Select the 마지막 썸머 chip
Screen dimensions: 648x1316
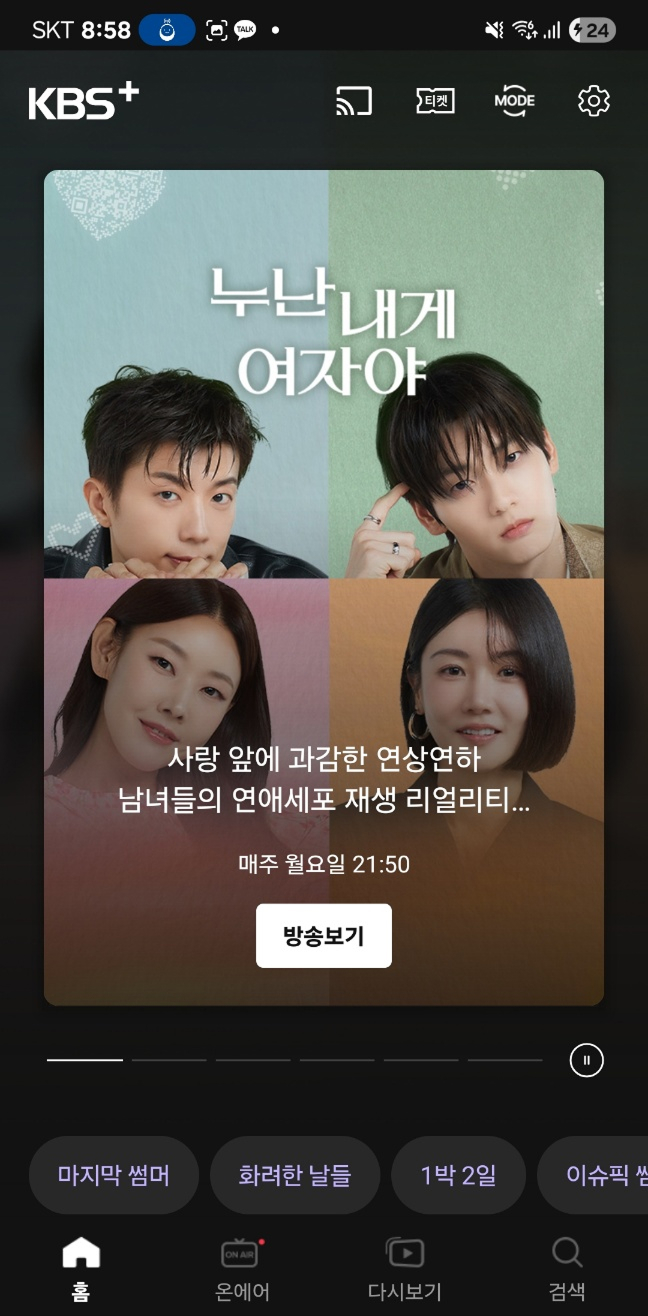point(114,1175)
